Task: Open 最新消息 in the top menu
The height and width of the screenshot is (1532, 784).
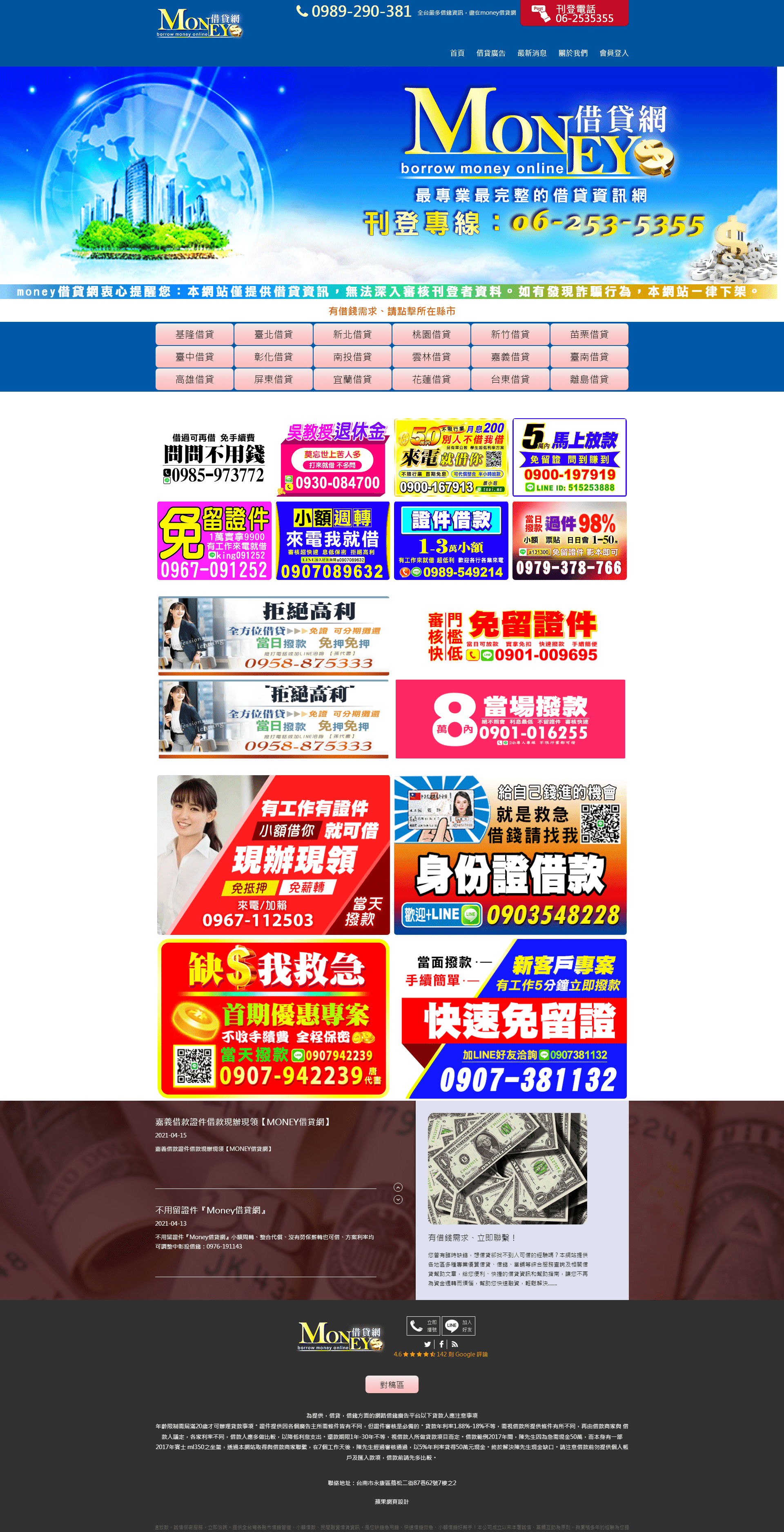Action: pos(531,53)
